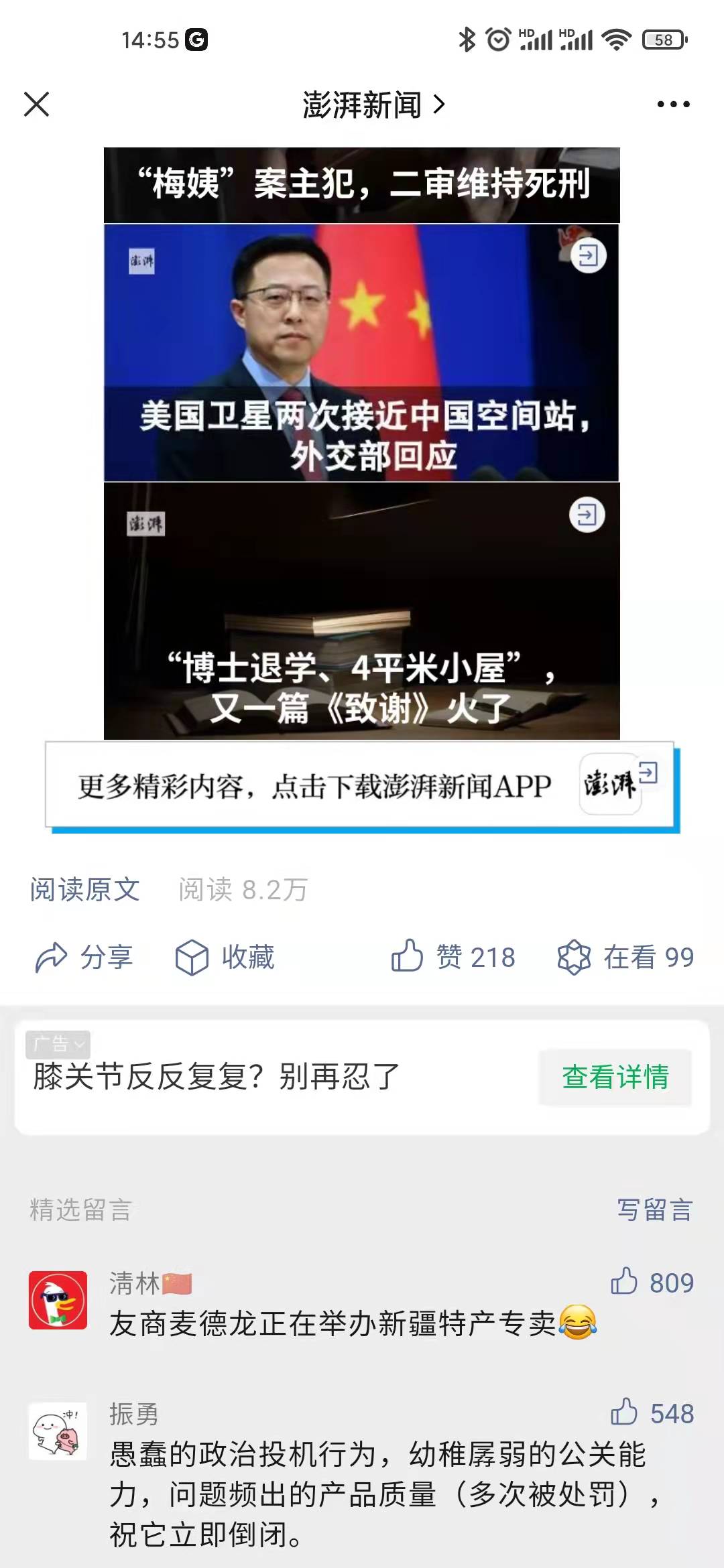724x1568 pixels.
Task: Tap the 下载澎湃新闻APP banner
Action: (x=362, y=787)
